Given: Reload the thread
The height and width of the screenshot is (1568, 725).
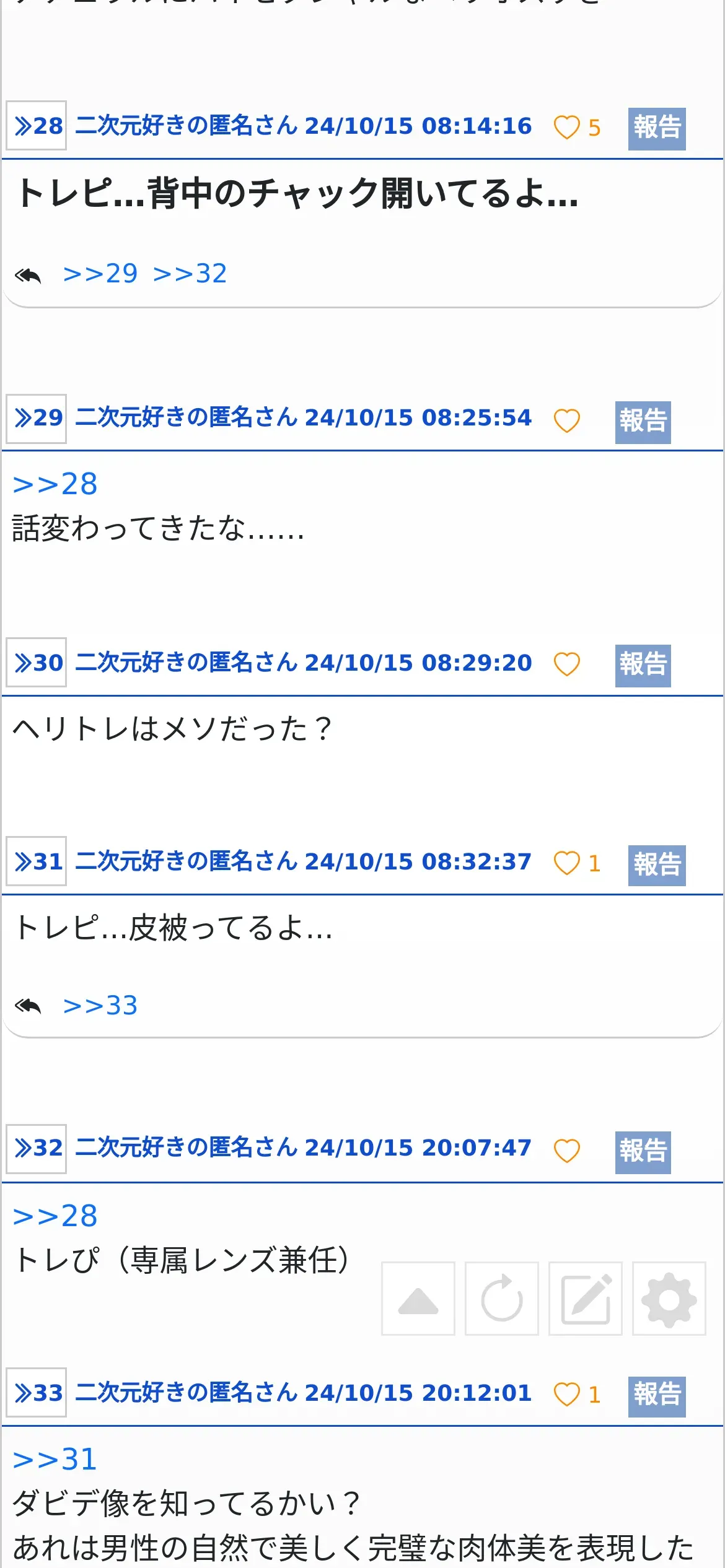Looking at the screenshot, I should point(502,1299).
